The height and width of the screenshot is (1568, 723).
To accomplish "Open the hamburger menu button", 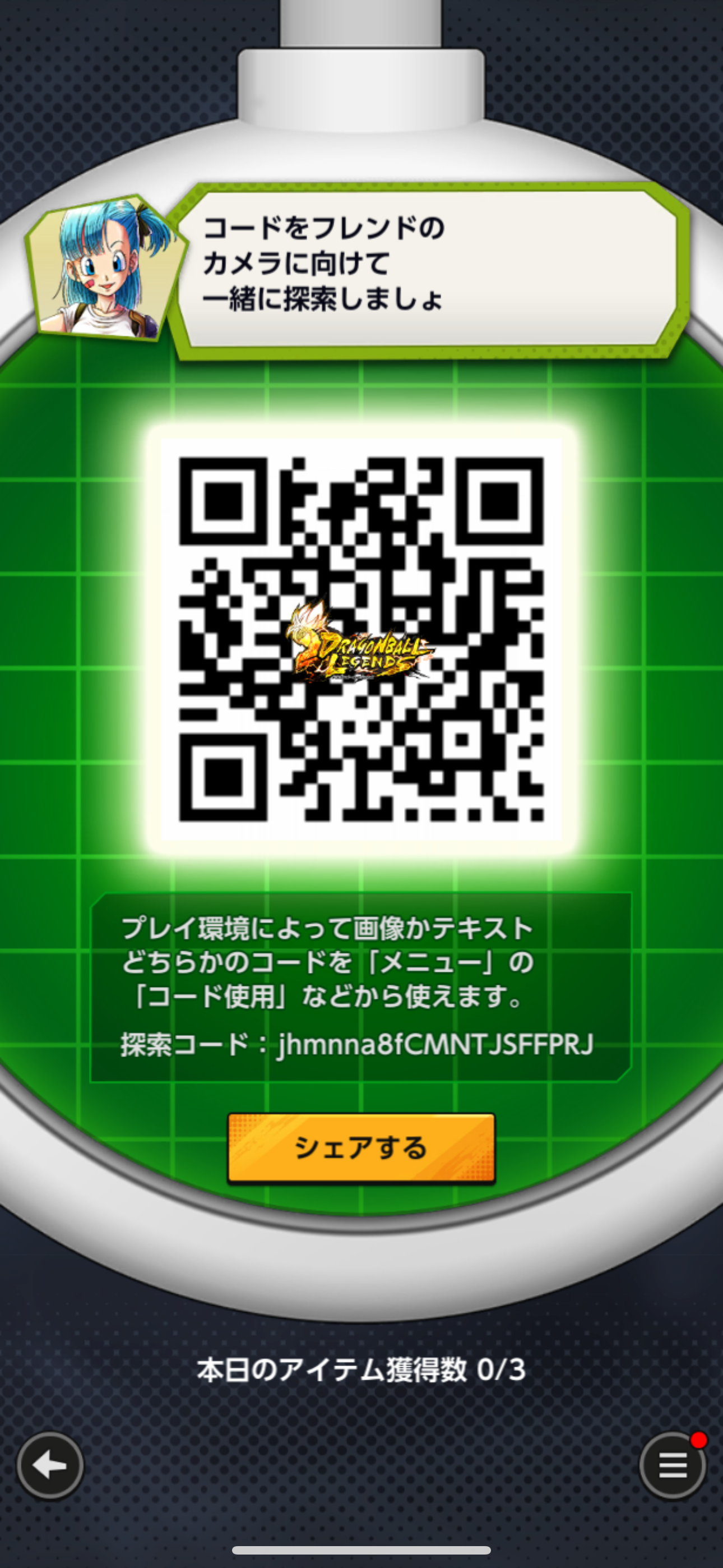I will 673,1465.
